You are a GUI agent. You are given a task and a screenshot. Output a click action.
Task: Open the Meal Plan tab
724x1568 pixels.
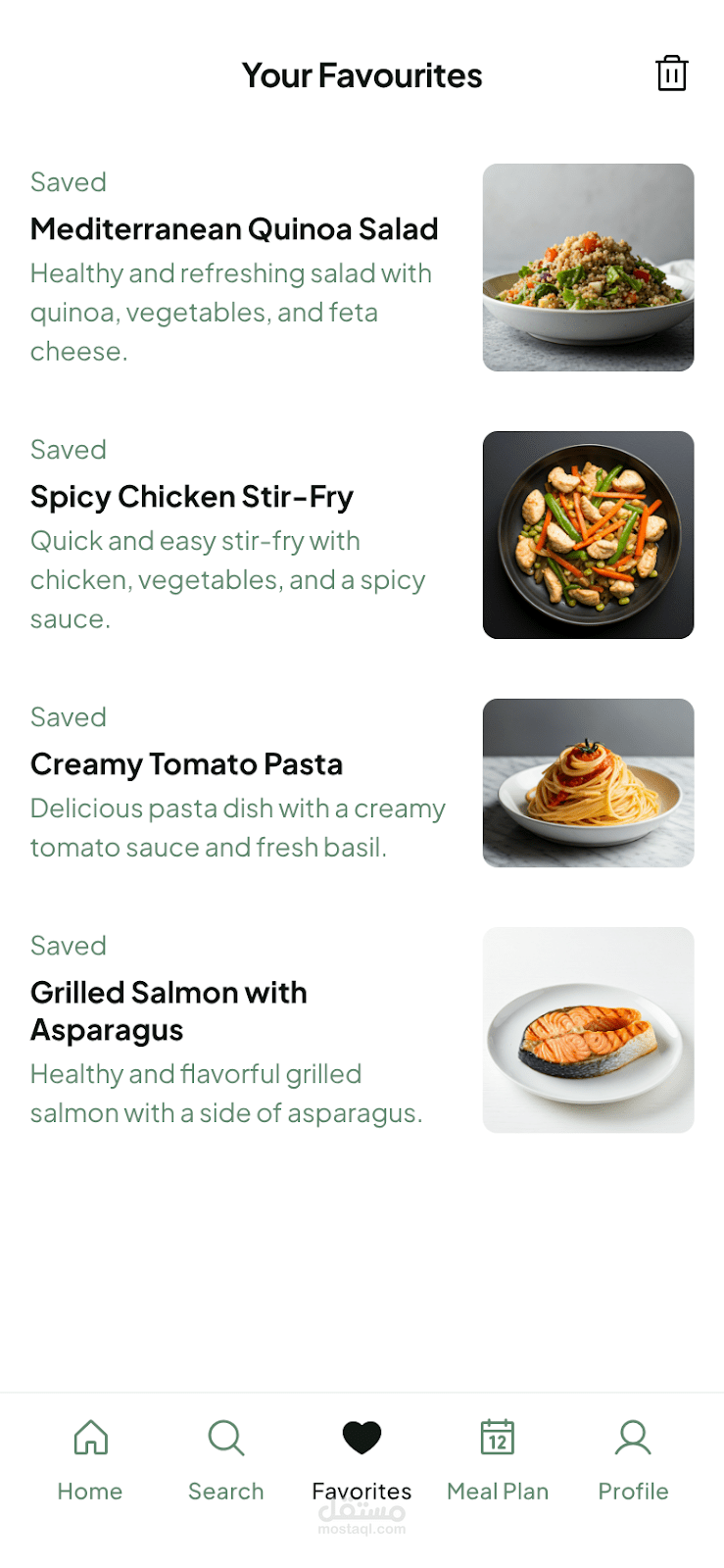coord(498,1459)
